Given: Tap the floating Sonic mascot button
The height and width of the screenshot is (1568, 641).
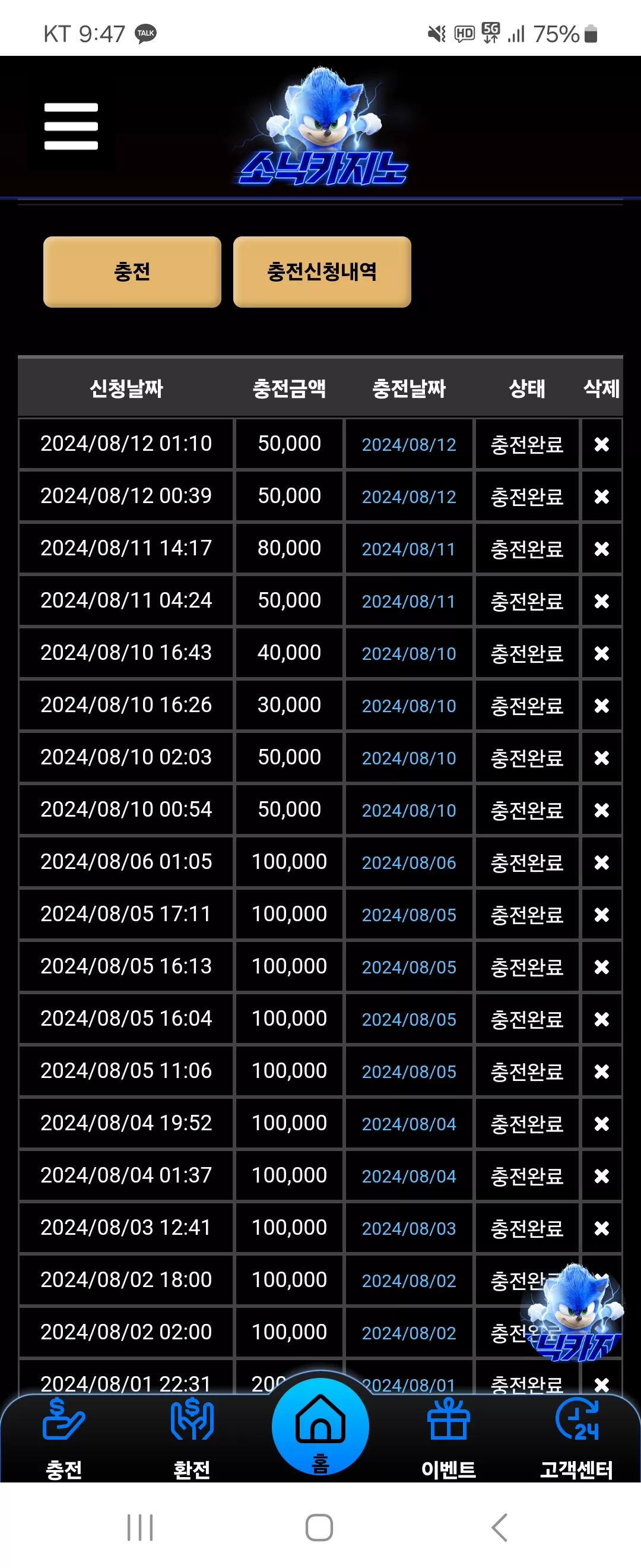Looking at the screenshot, I should click(x=573, y=1313).
